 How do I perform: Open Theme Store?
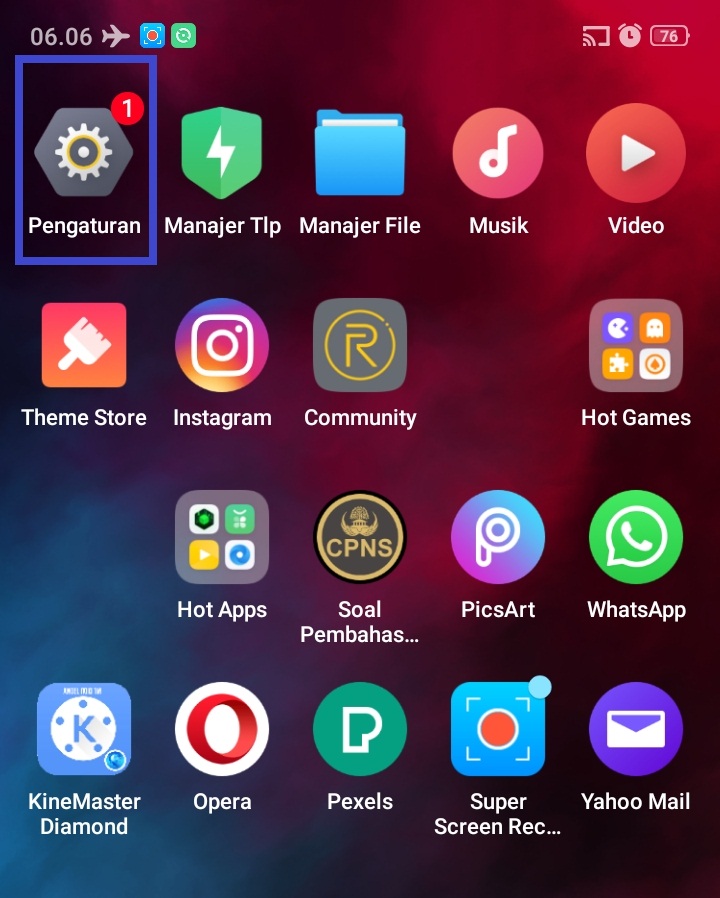84,345
